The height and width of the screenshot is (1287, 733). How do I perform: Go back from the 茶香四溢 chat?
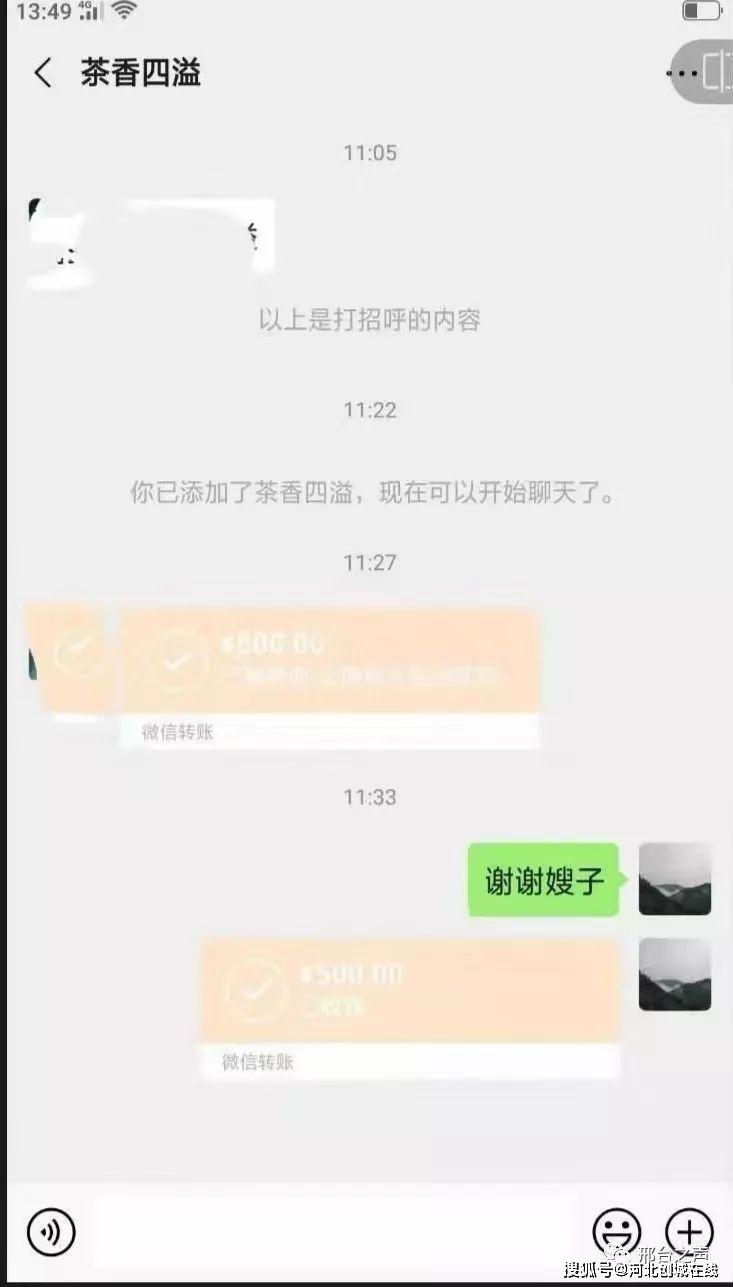click(43, 73)
